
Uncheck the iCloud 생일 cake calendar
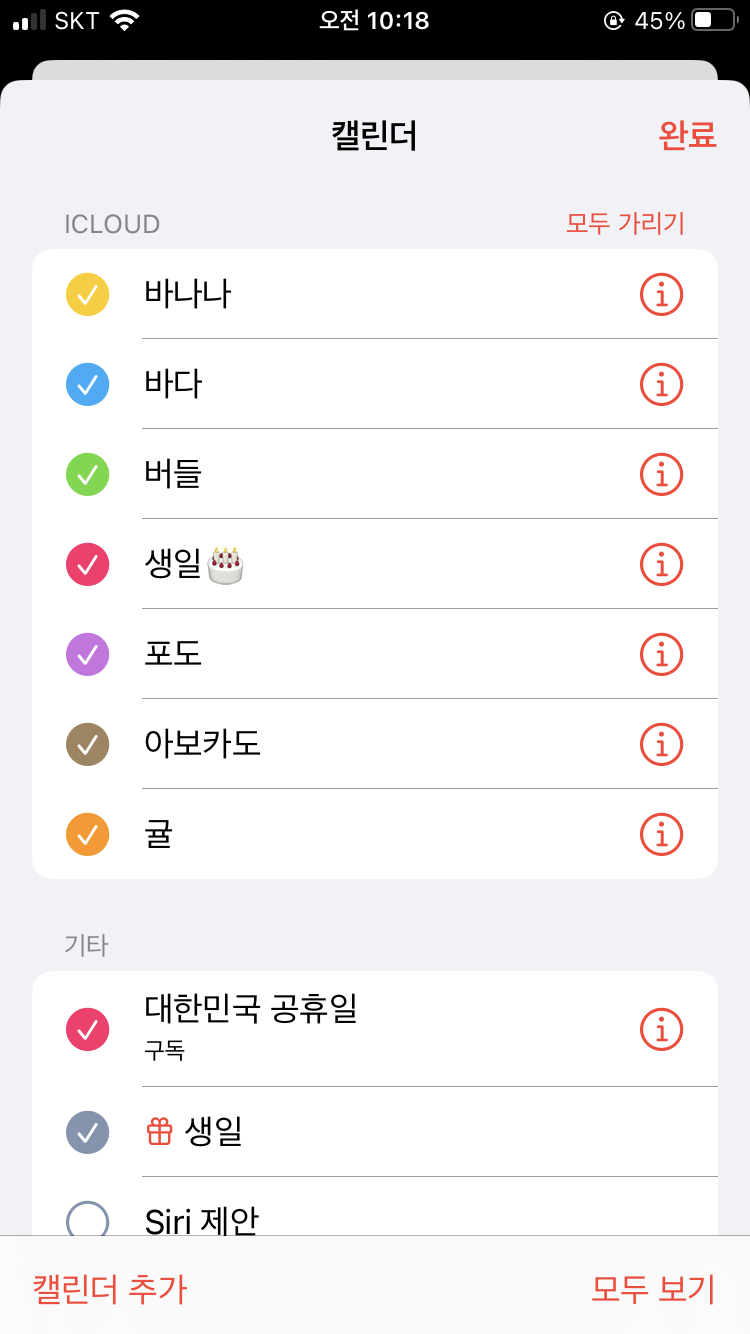[88, 564]
